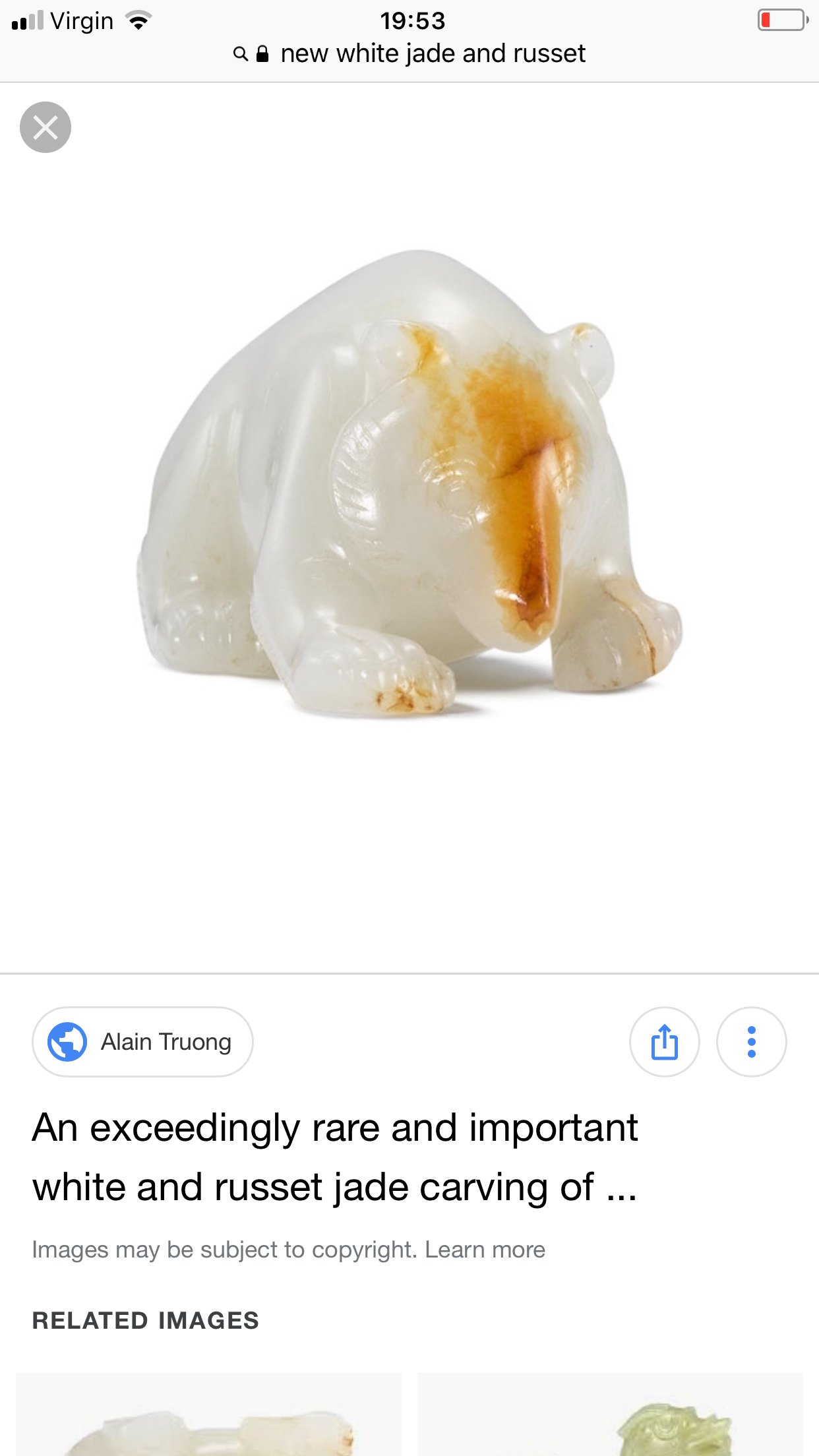
Task: Open the three-dot overflow menu
Action: click(x=751, y=1042)
